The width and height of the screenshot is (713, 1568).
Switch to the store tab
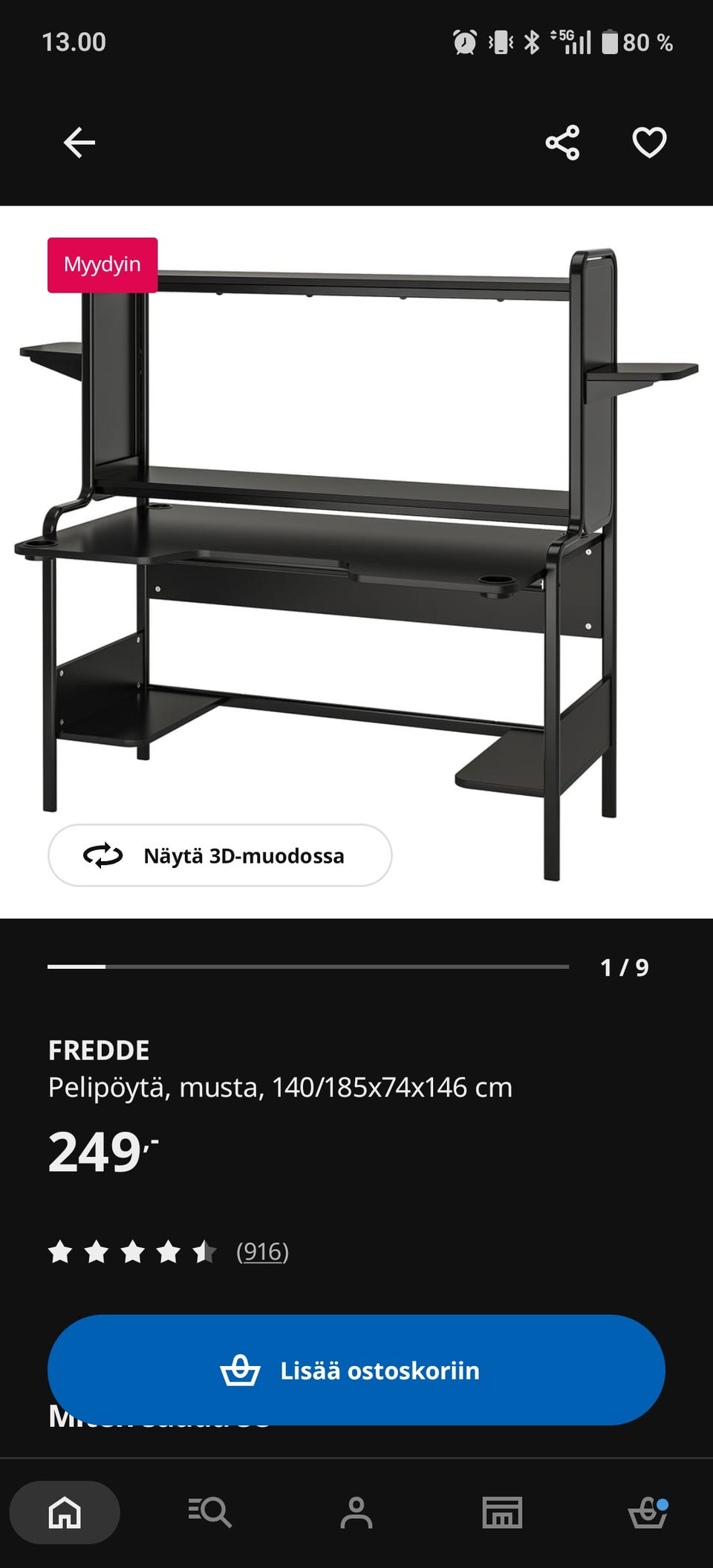(503, 1512)
